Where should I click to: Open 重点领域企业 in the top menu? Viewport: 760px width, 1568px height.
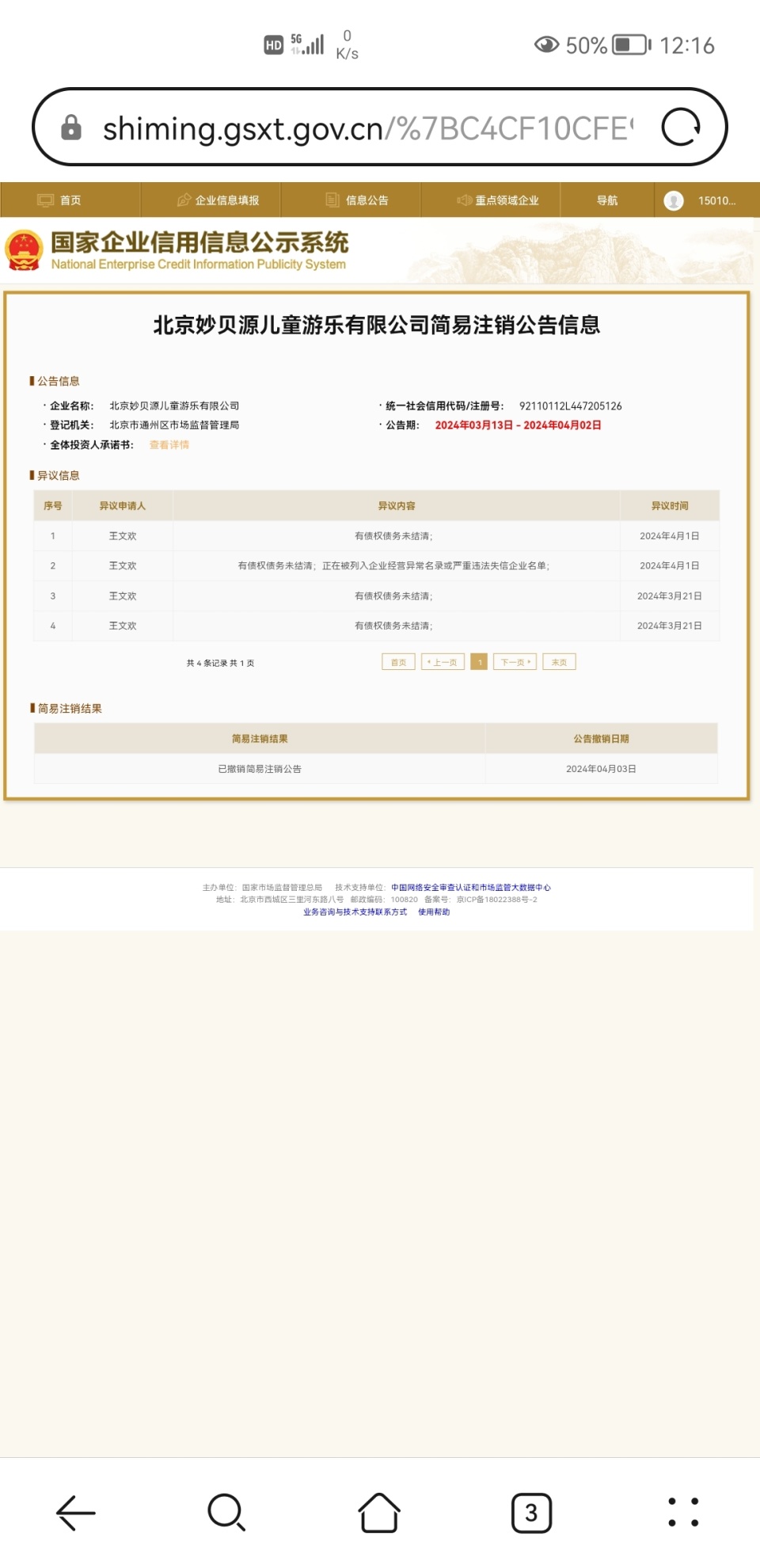(x=498, y=200)
